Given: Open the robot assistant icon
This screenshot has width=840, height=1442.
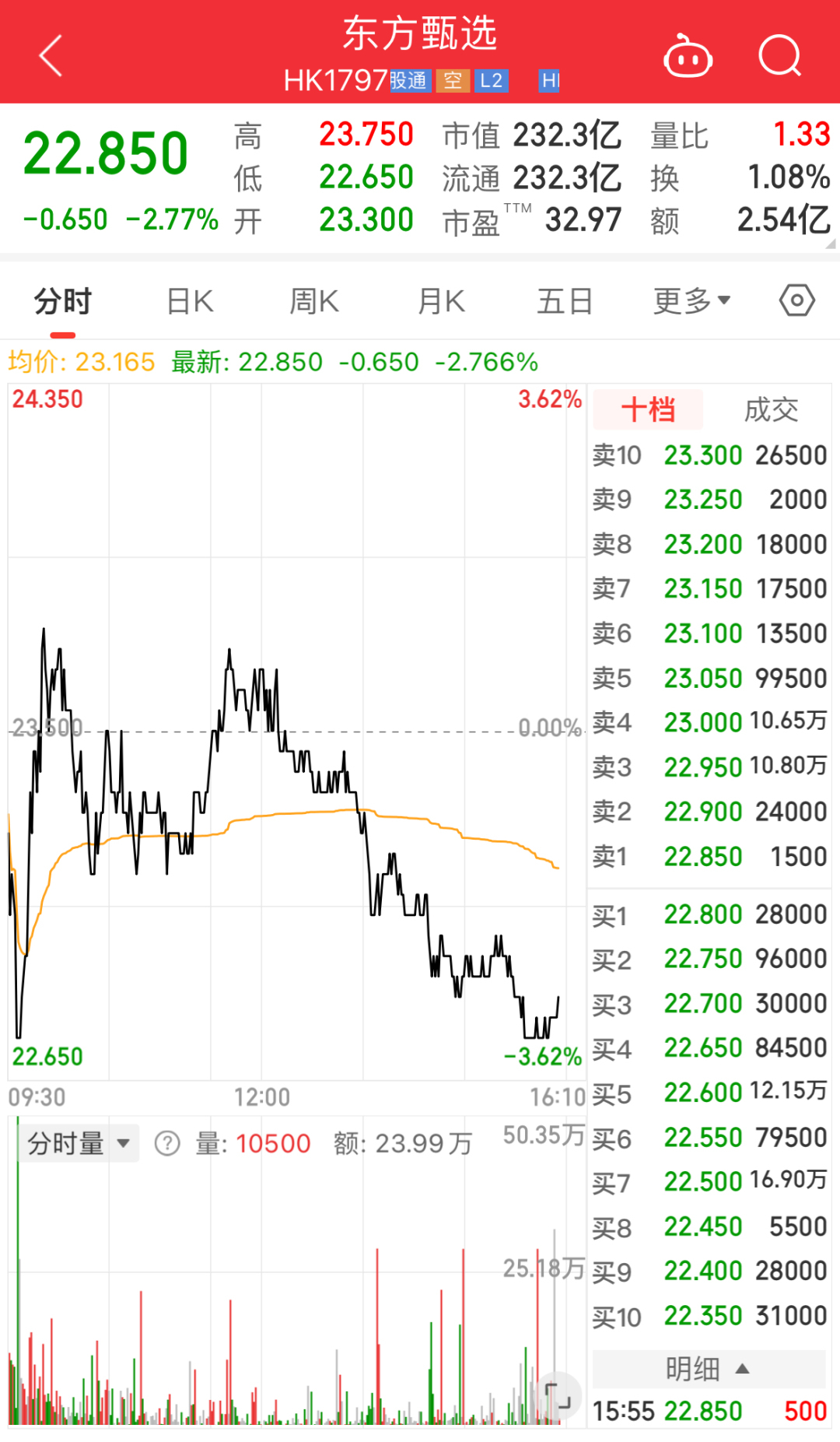Looking at the screenshot, I should pyautogui.click(x=688, y=56).
